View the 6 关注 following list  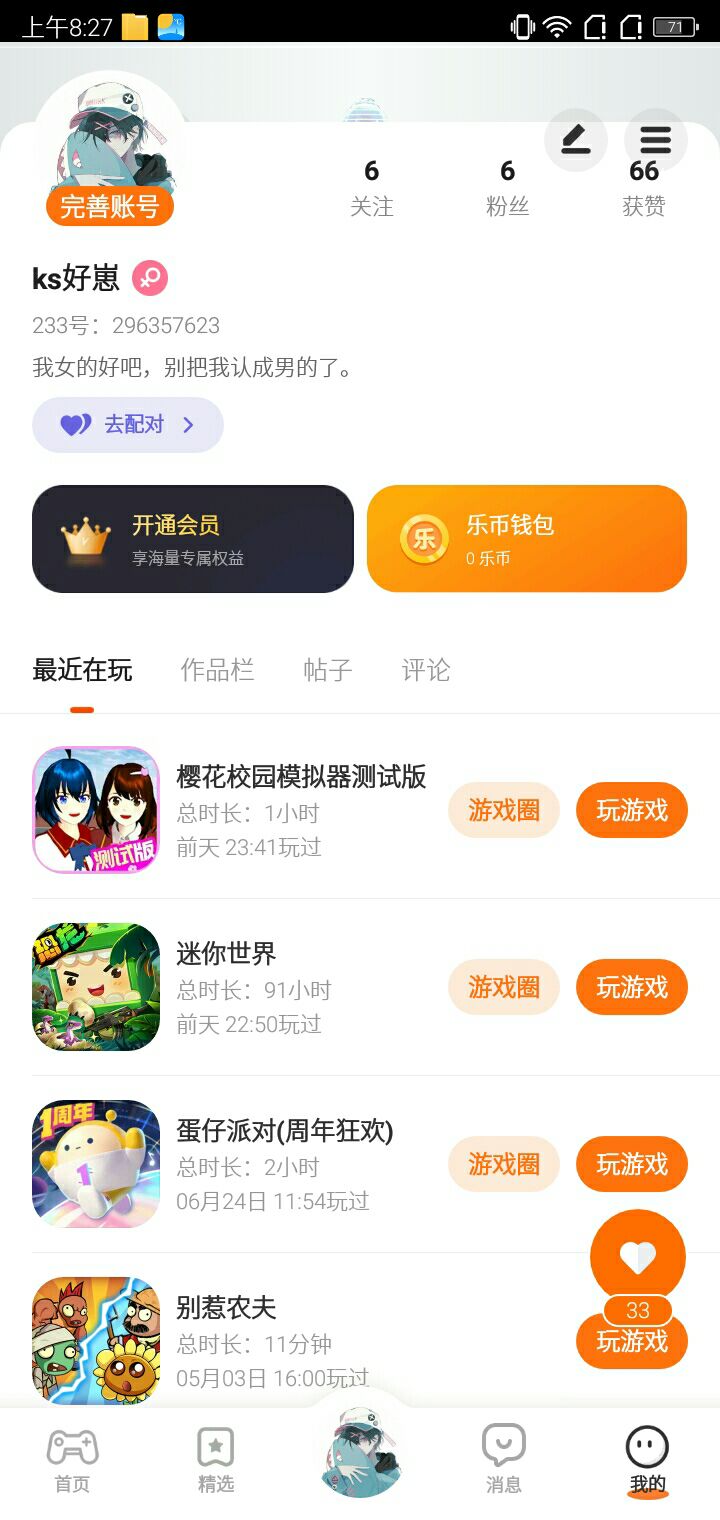pyautogui.click(x=372, y=188)
